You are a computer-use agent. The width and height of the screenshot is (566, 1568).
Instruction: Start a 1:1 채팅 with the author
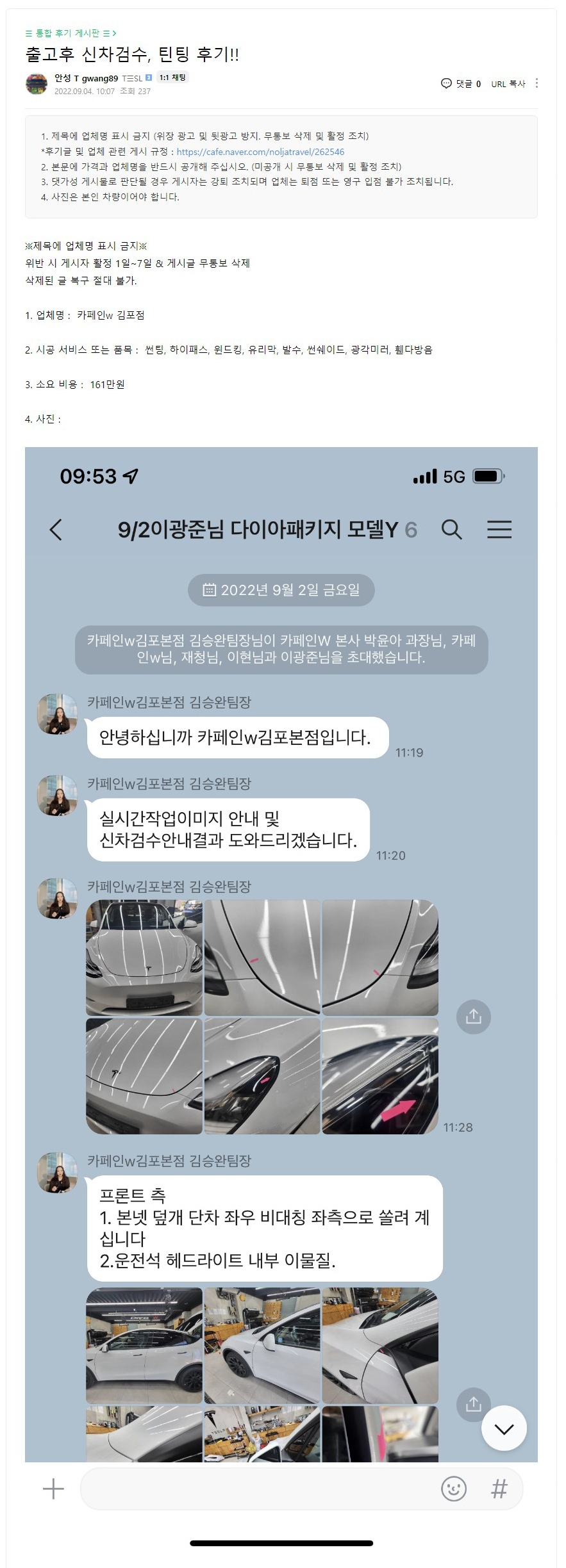pyautogui.click(x=172, y=78)
